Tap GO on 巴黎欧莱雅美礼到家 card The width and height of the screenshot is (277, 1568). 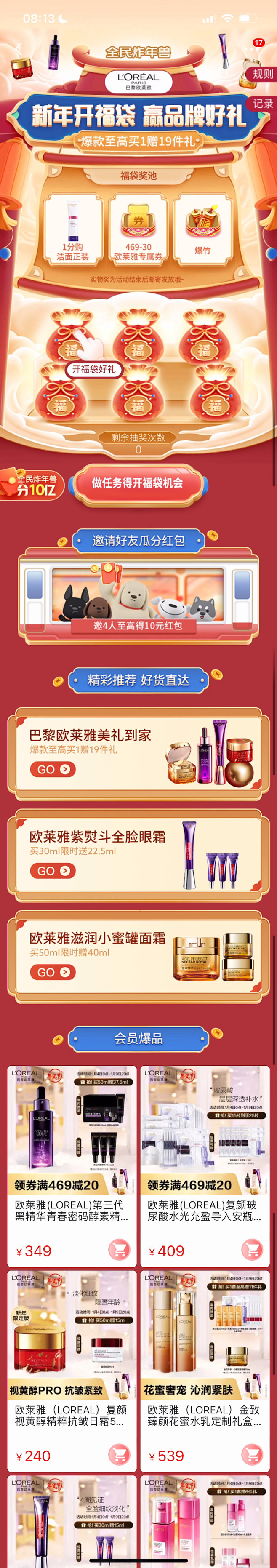point(52,769)
